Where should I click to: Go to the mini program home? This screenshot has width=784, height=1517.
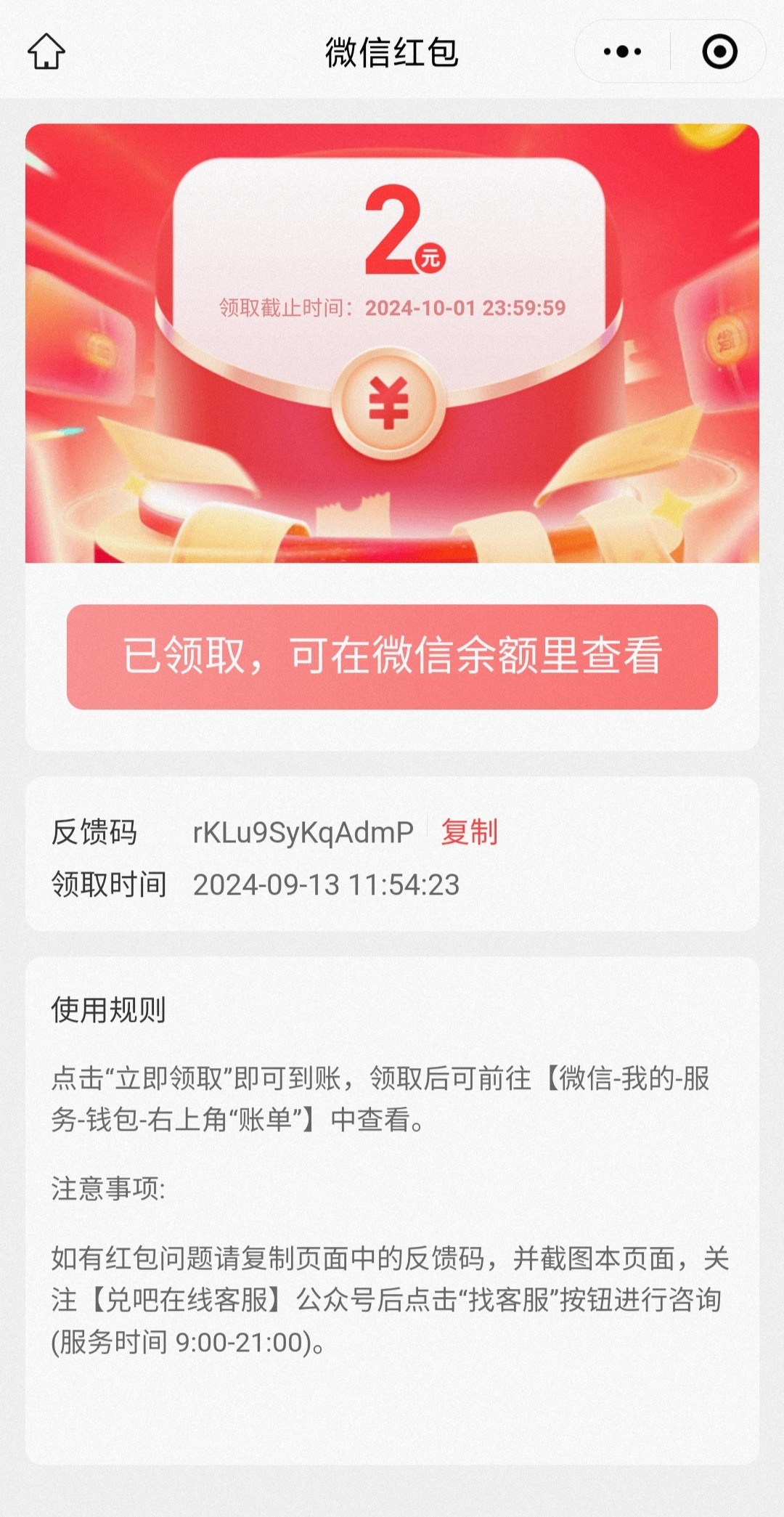46,52
